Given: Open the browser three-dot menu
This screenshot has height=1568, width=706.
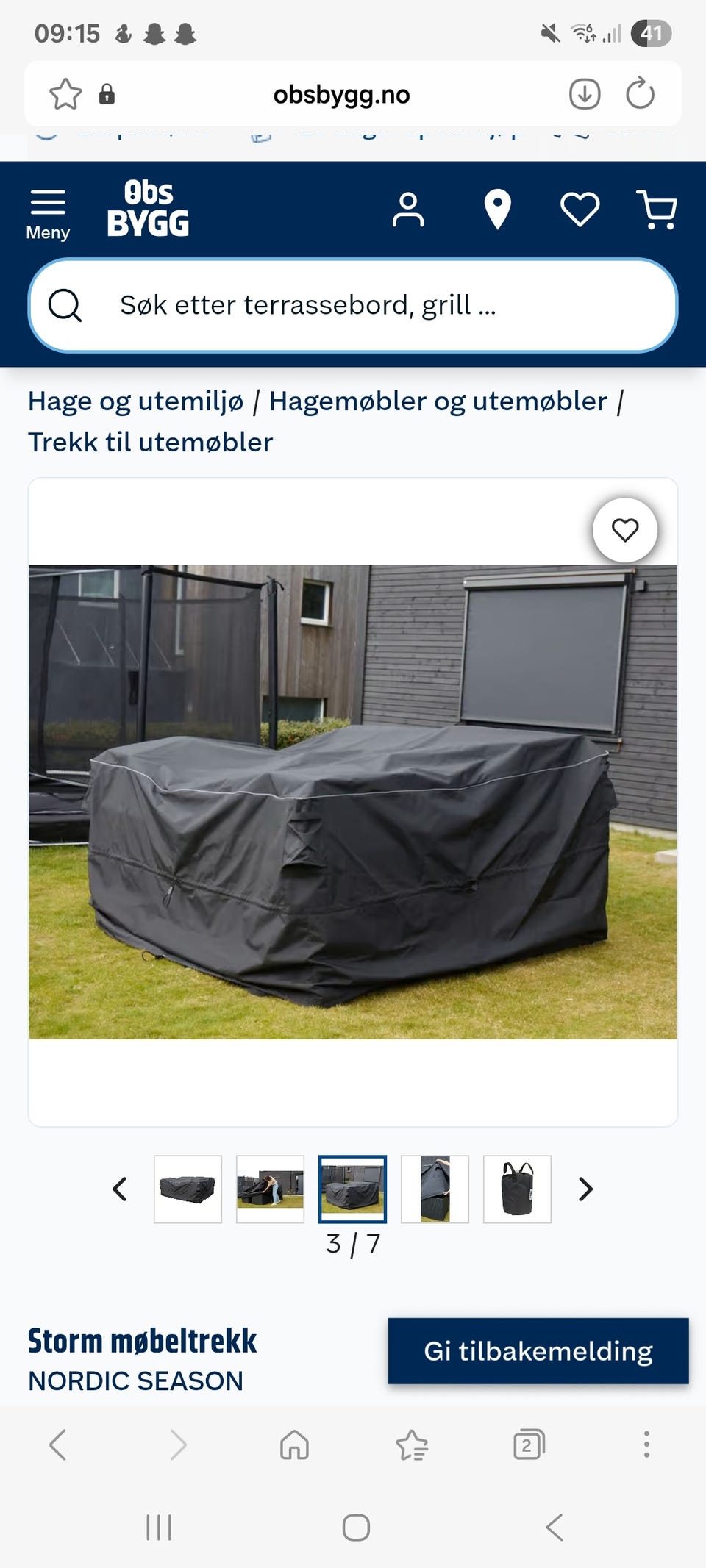Looking at the screenshot, I should pyautogui.click(x=646, y=1445).
